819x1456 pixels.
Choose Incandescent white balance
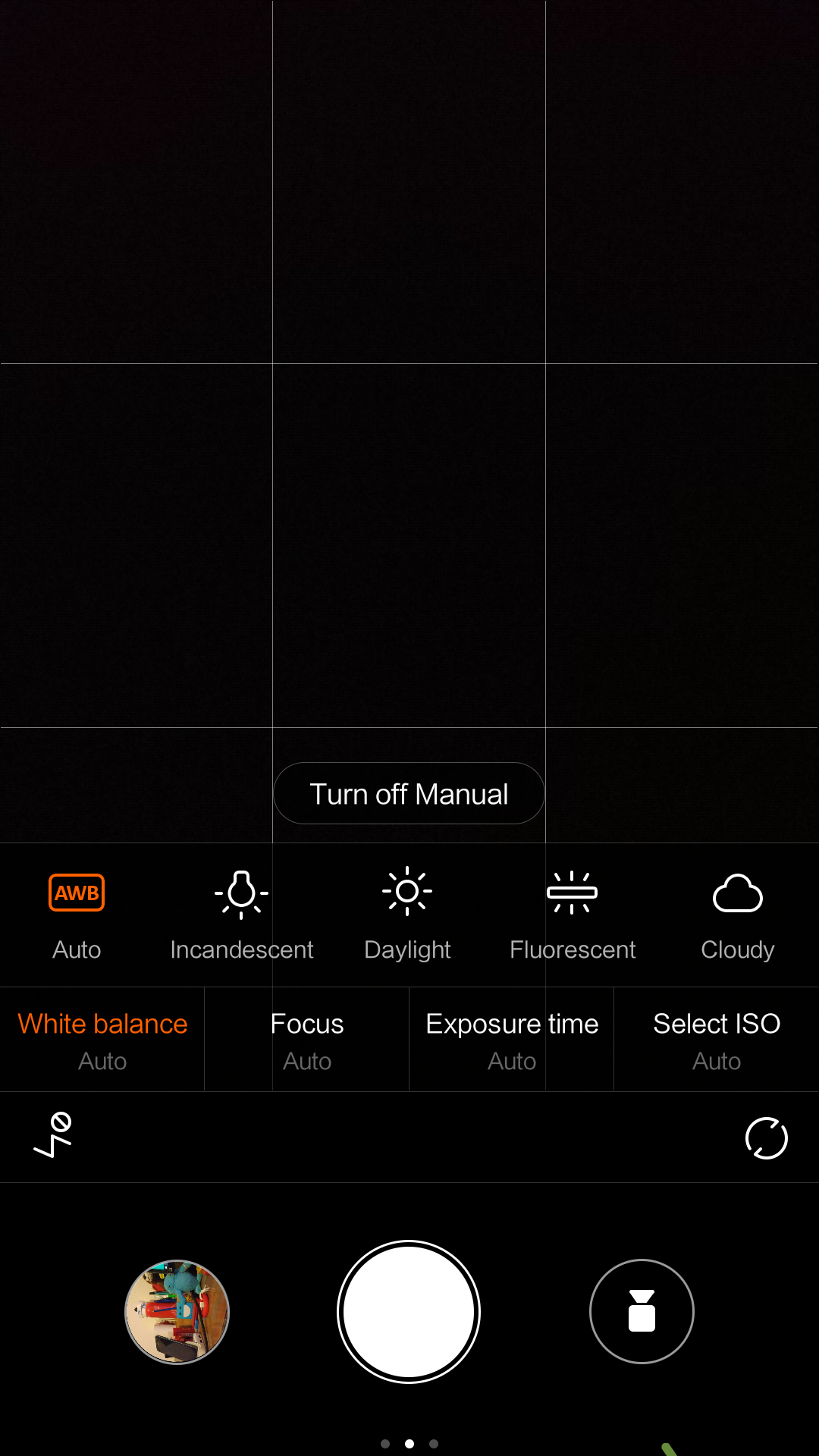pyautogui.click(x=242, y=916)
